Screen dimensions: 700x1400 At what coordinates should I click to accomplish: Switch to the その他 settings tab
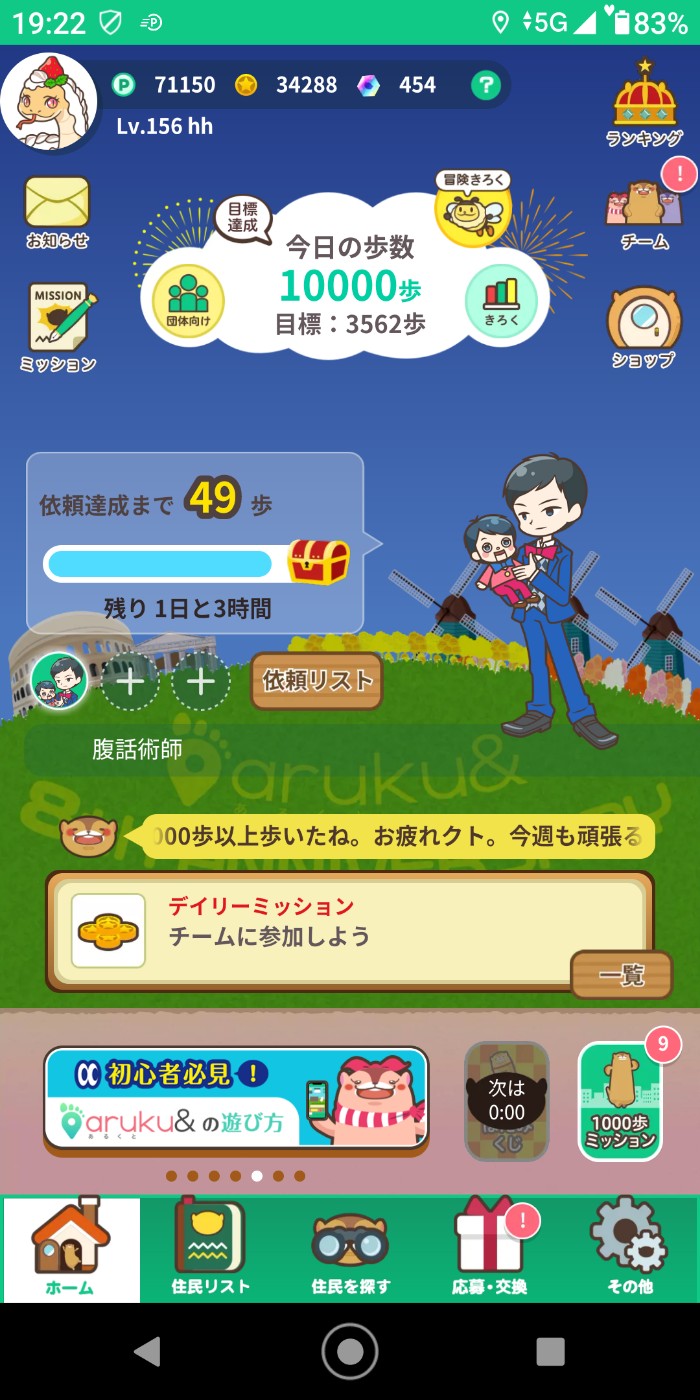(x=629, y=1250)
